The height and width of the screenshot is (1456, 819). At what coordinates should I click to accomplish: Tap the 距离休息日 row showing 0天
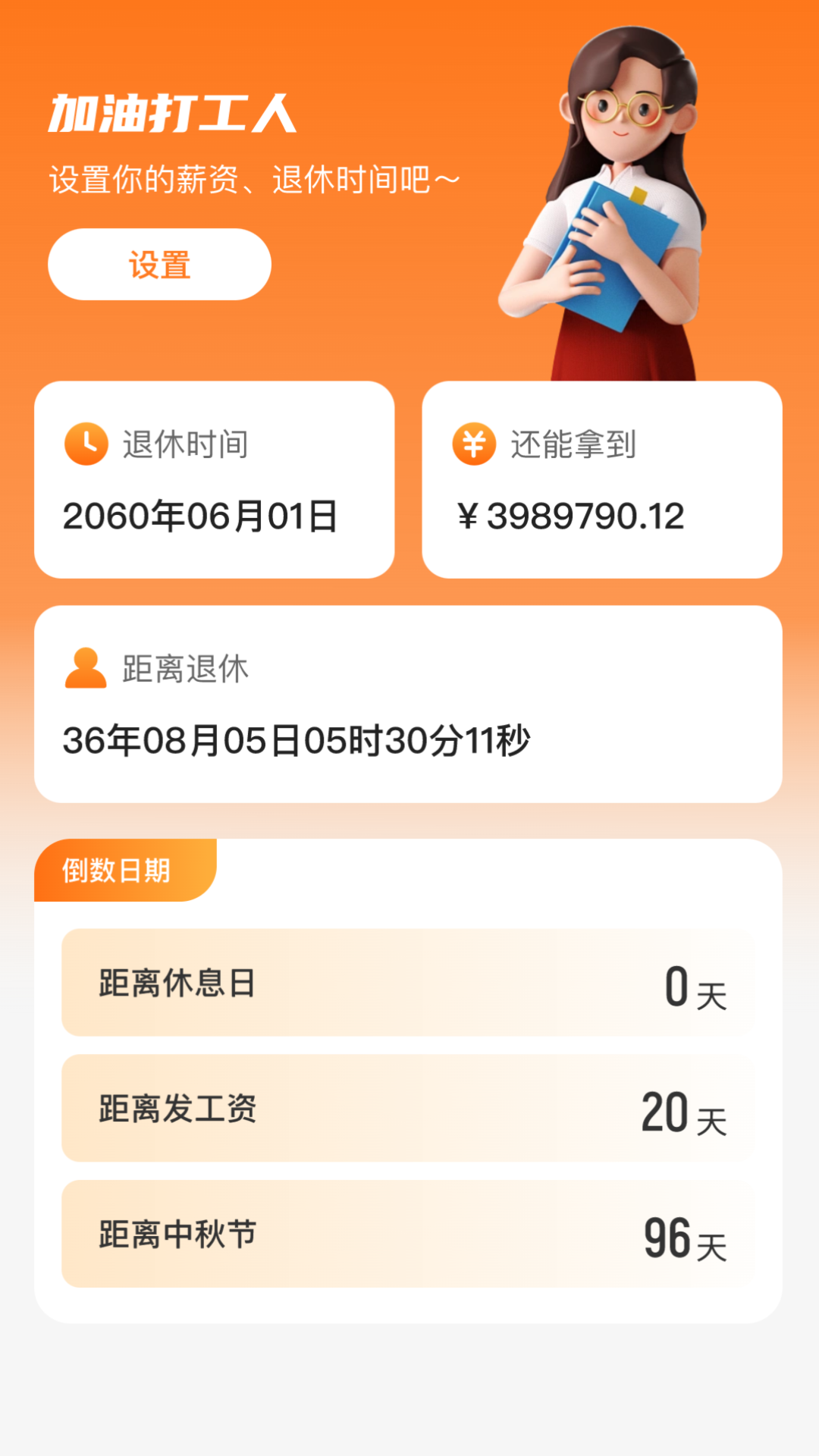point(409,981)
